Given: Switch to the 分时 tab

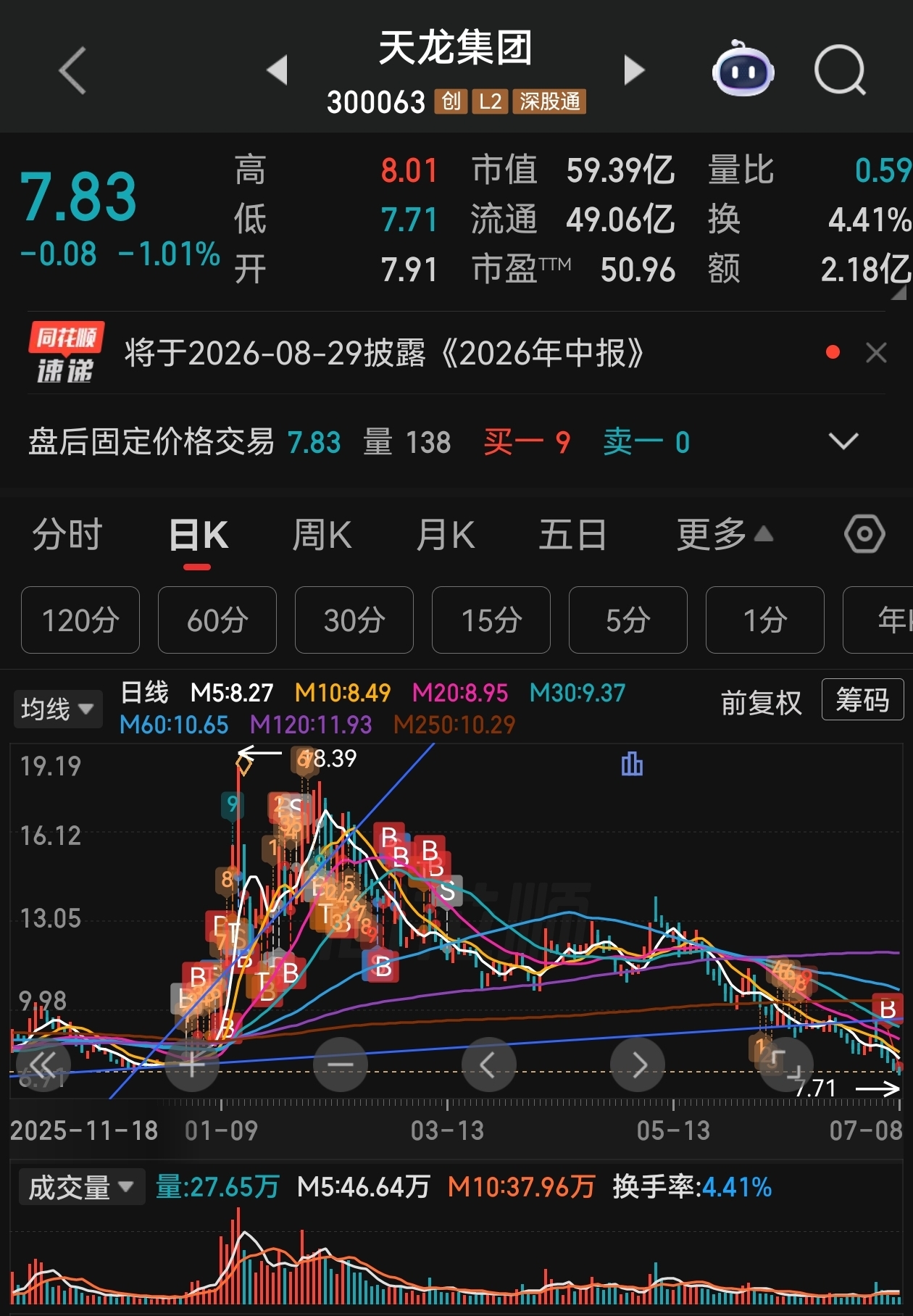Looking at the screenshot, I should point(67,536).
